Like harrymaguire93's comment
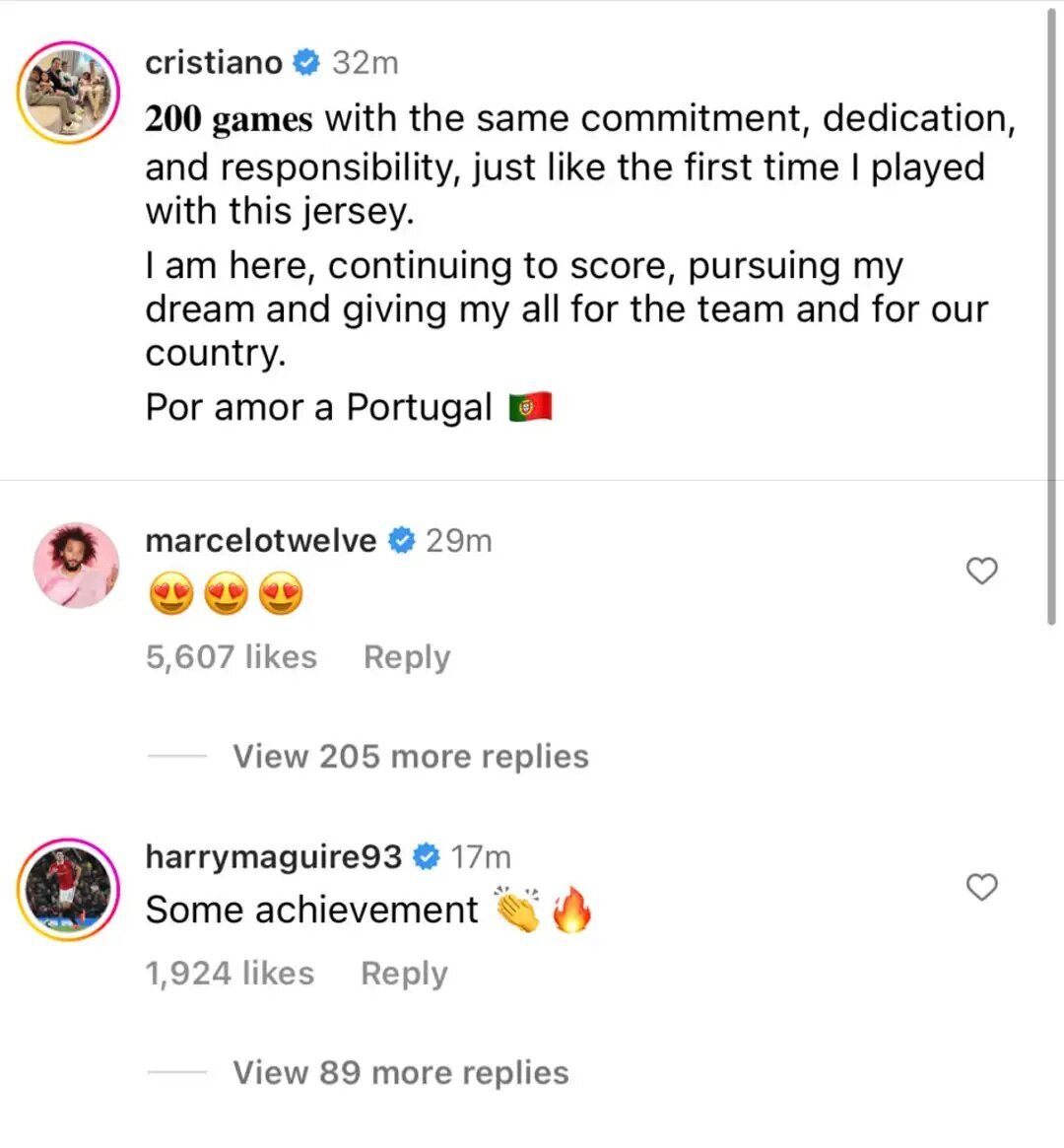This screenshot has width=1064, height=1148. [981, 887]
